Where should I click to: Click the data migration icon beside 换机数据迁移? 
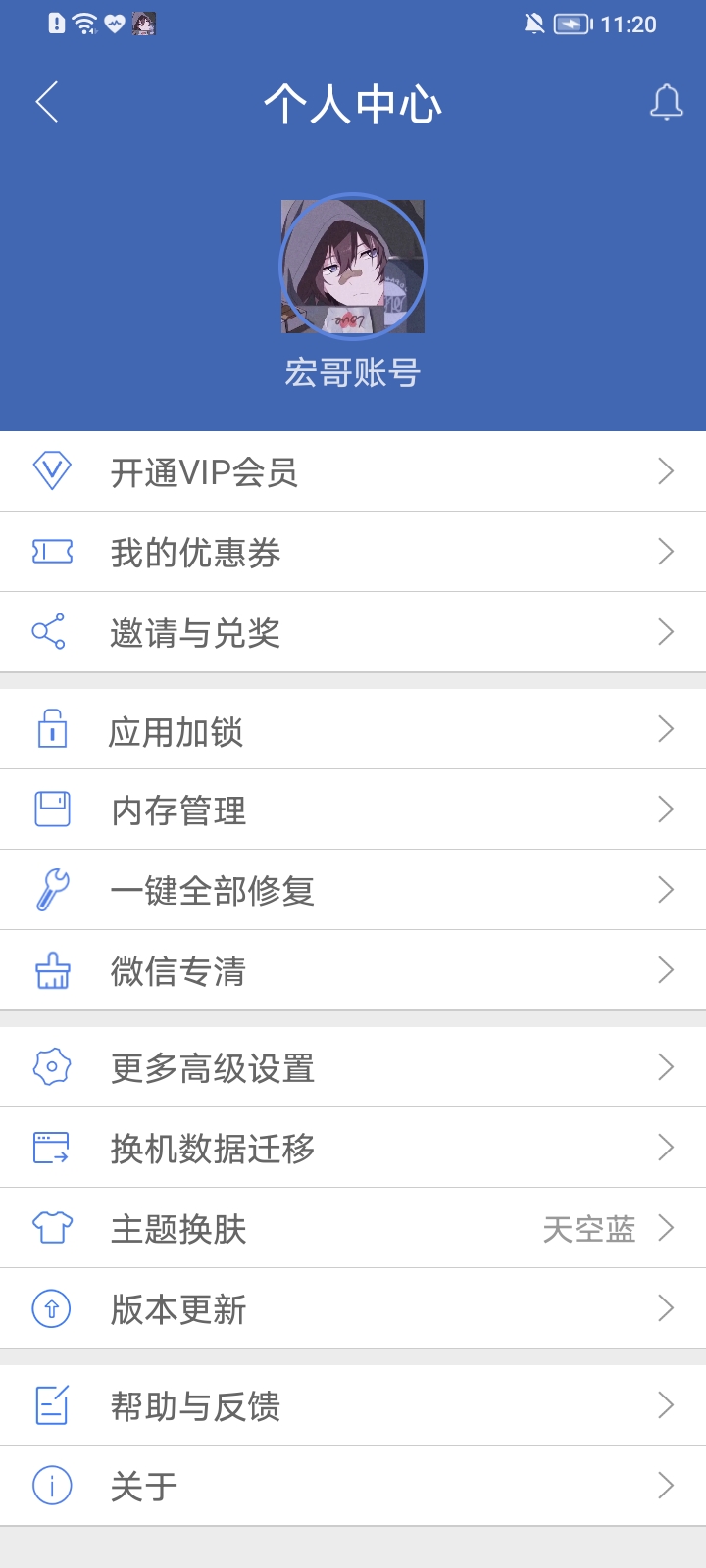51,1148
